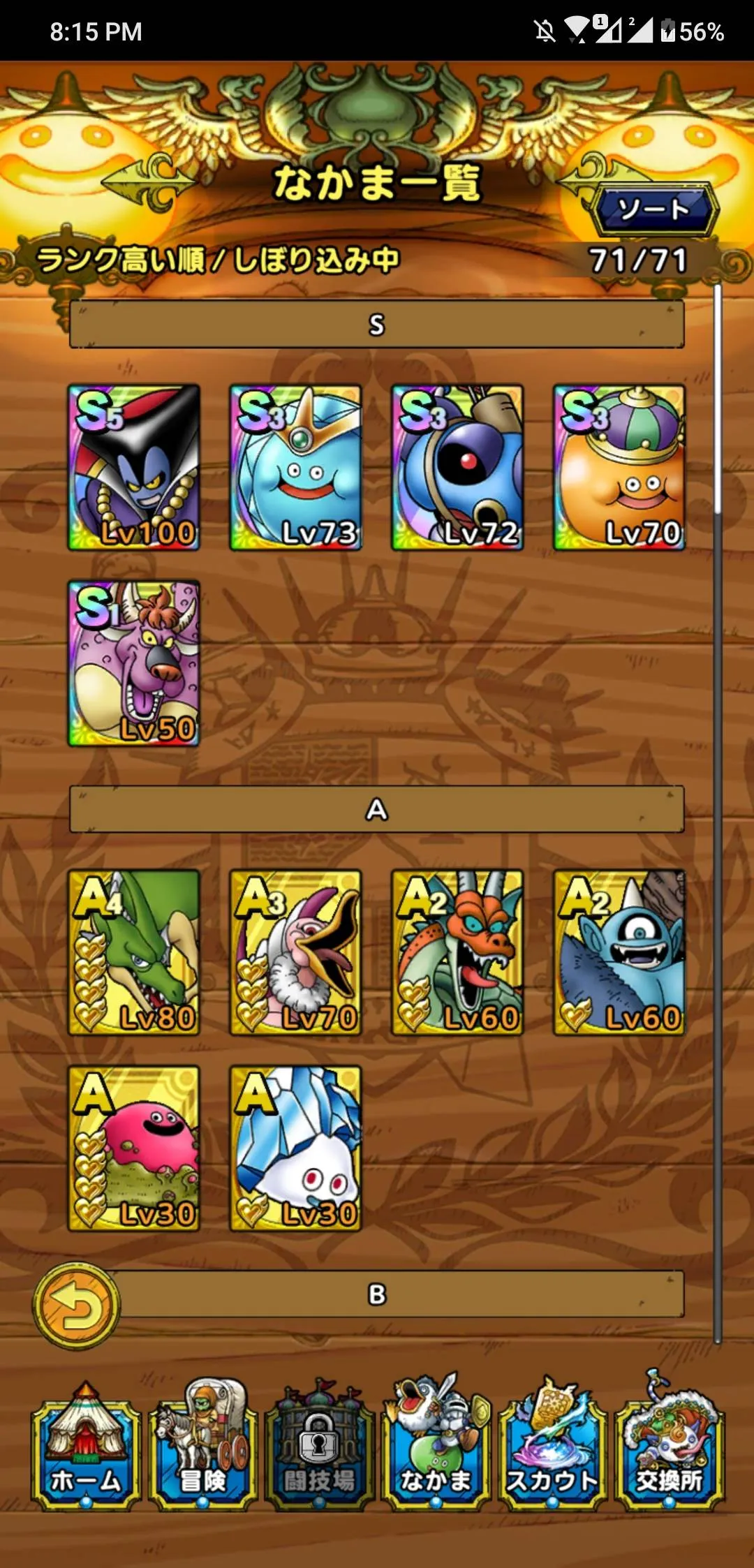Screen dimensions: 754x1568
Task: Open the 交換所 exchange tab
Action: pyautogui.click(x=669, y=1449)
